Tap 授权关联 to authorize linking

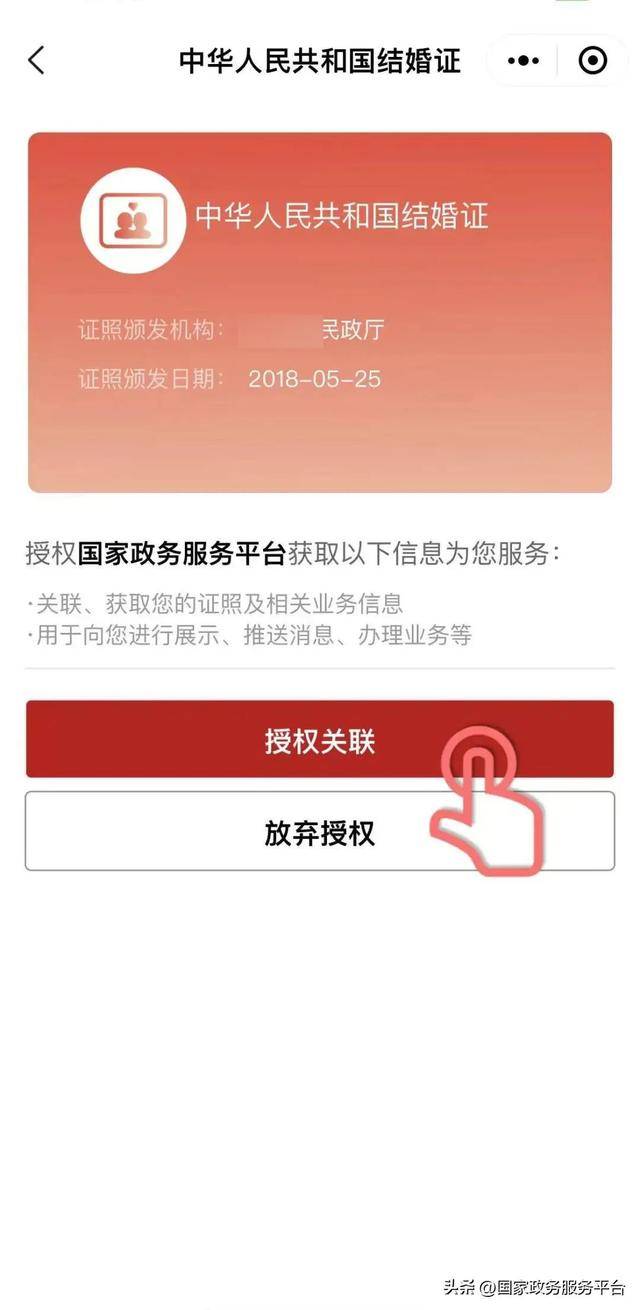tap(319, 740)
